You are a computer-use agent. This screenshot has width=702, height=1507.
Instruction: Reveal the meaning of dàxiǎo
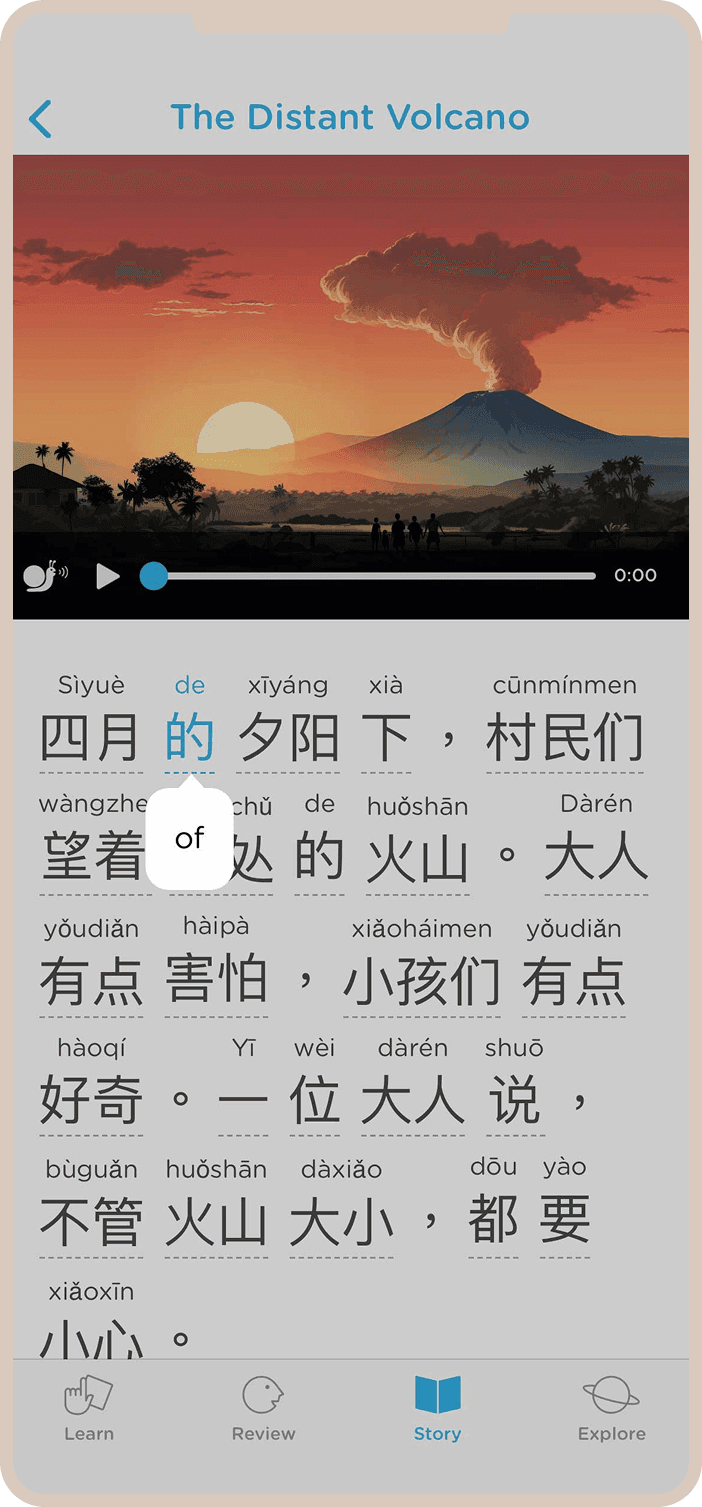point(341,1222)
